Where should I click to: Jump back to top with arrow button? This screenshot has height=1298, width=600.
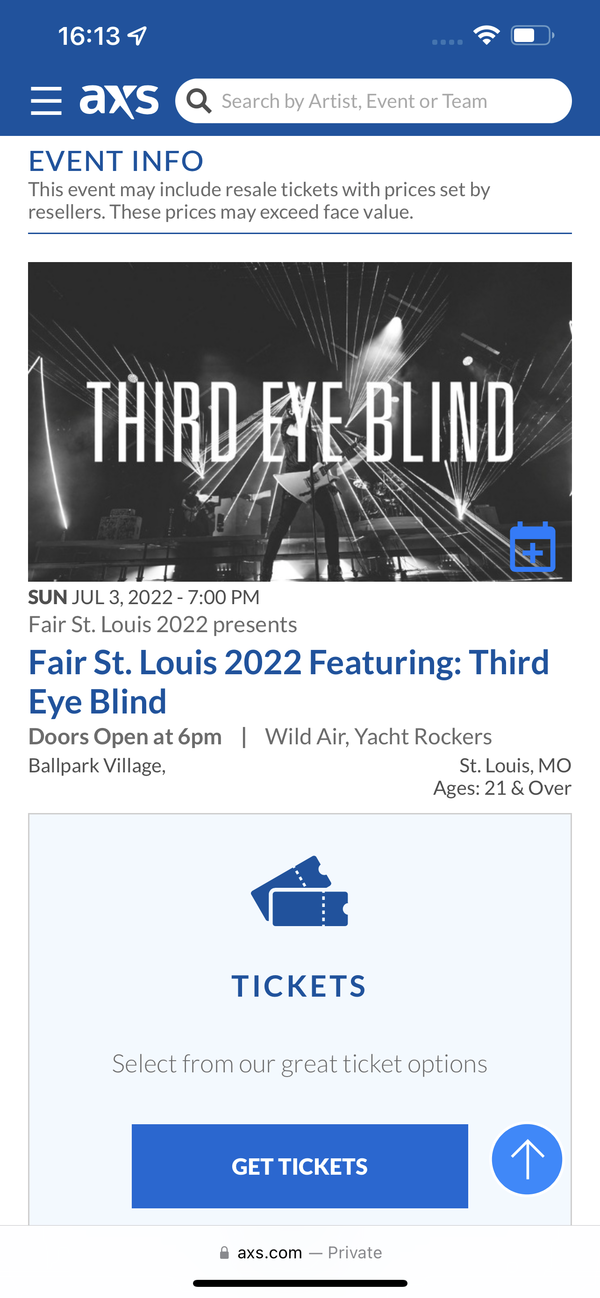(x=527, y=1159)
